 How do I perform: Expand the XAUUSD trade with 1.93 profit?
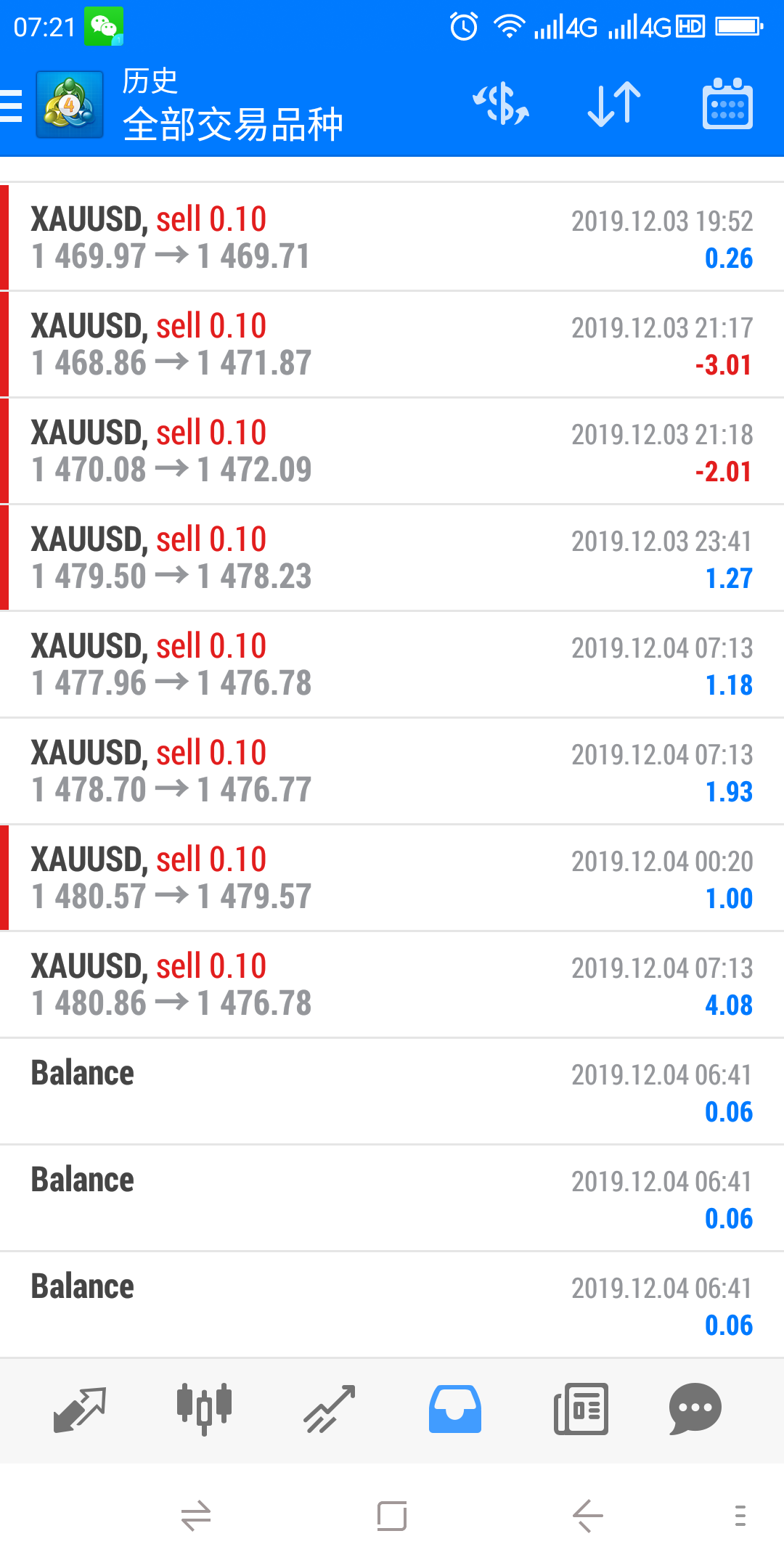pos(392,771)
